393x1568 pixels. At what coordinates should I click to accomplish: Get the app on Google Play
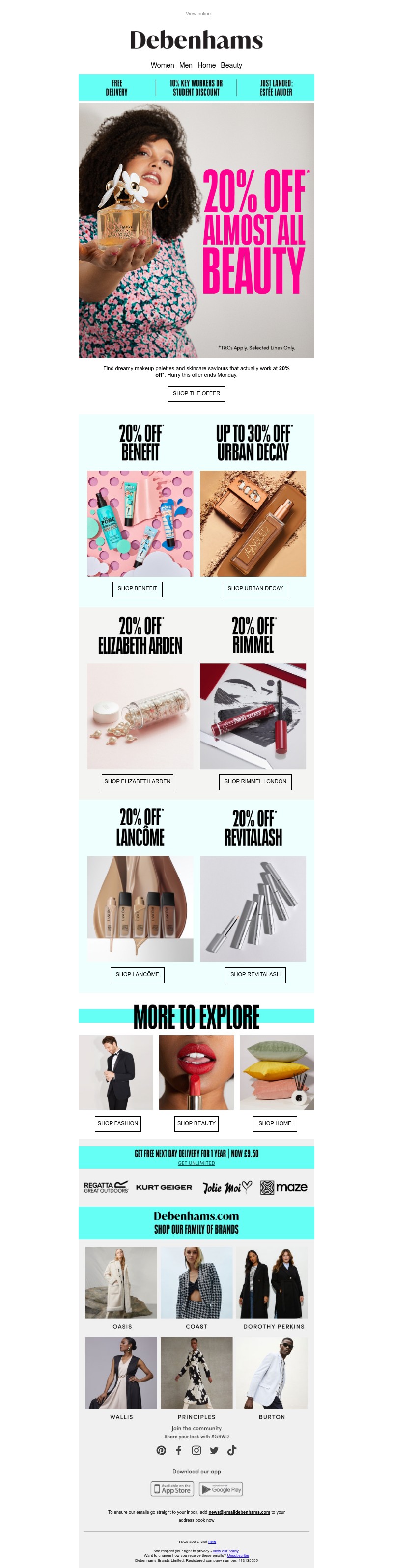(221, 1489)
